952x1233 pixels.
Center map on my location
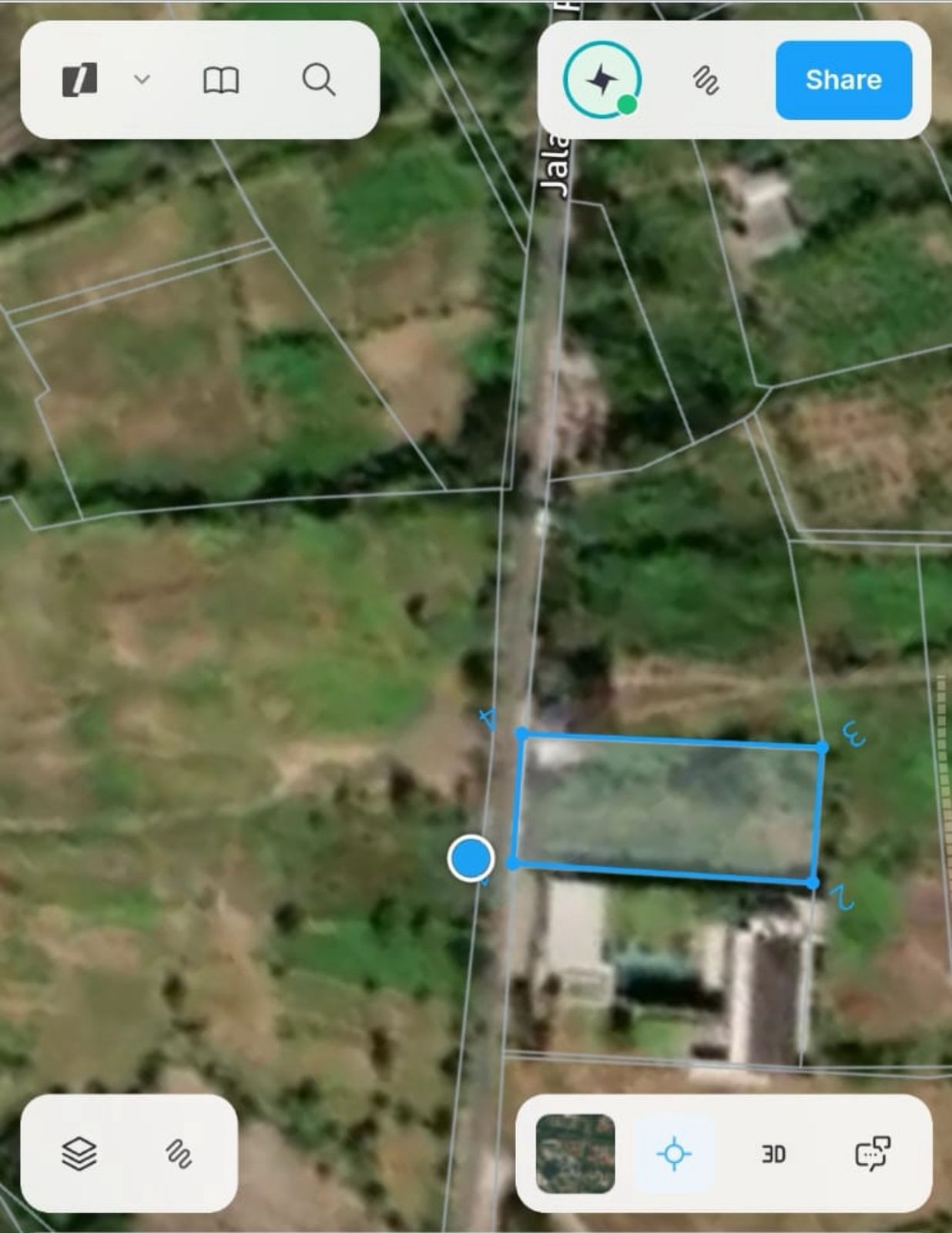click(x=674, y=1154)
